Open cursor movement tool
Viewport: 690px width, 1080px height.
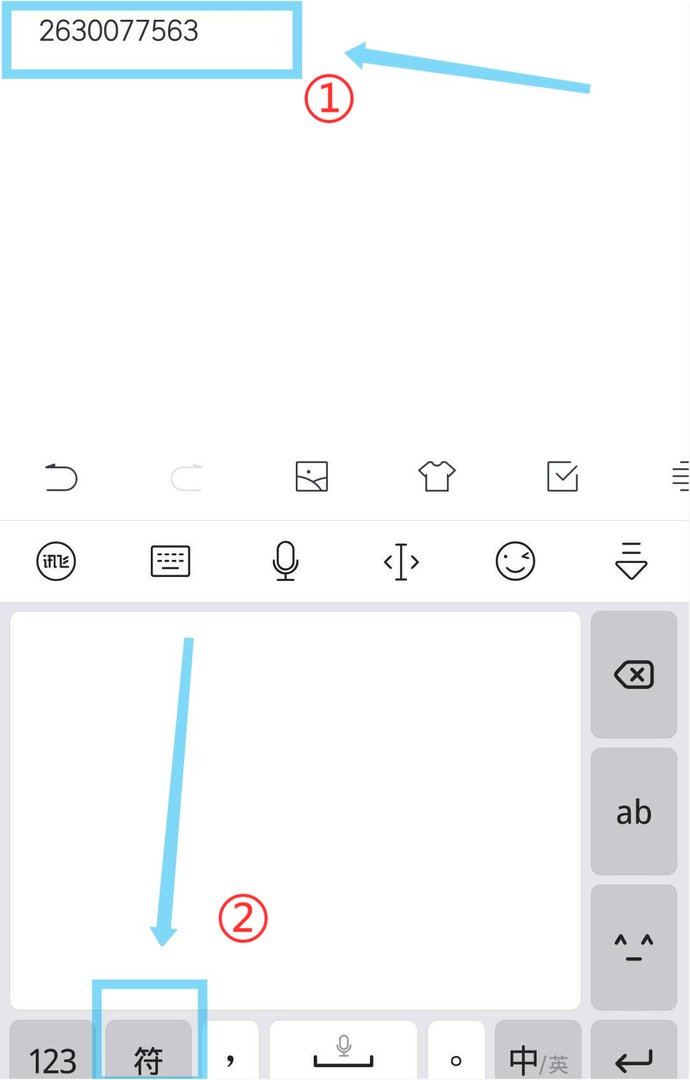click(400, 563)
